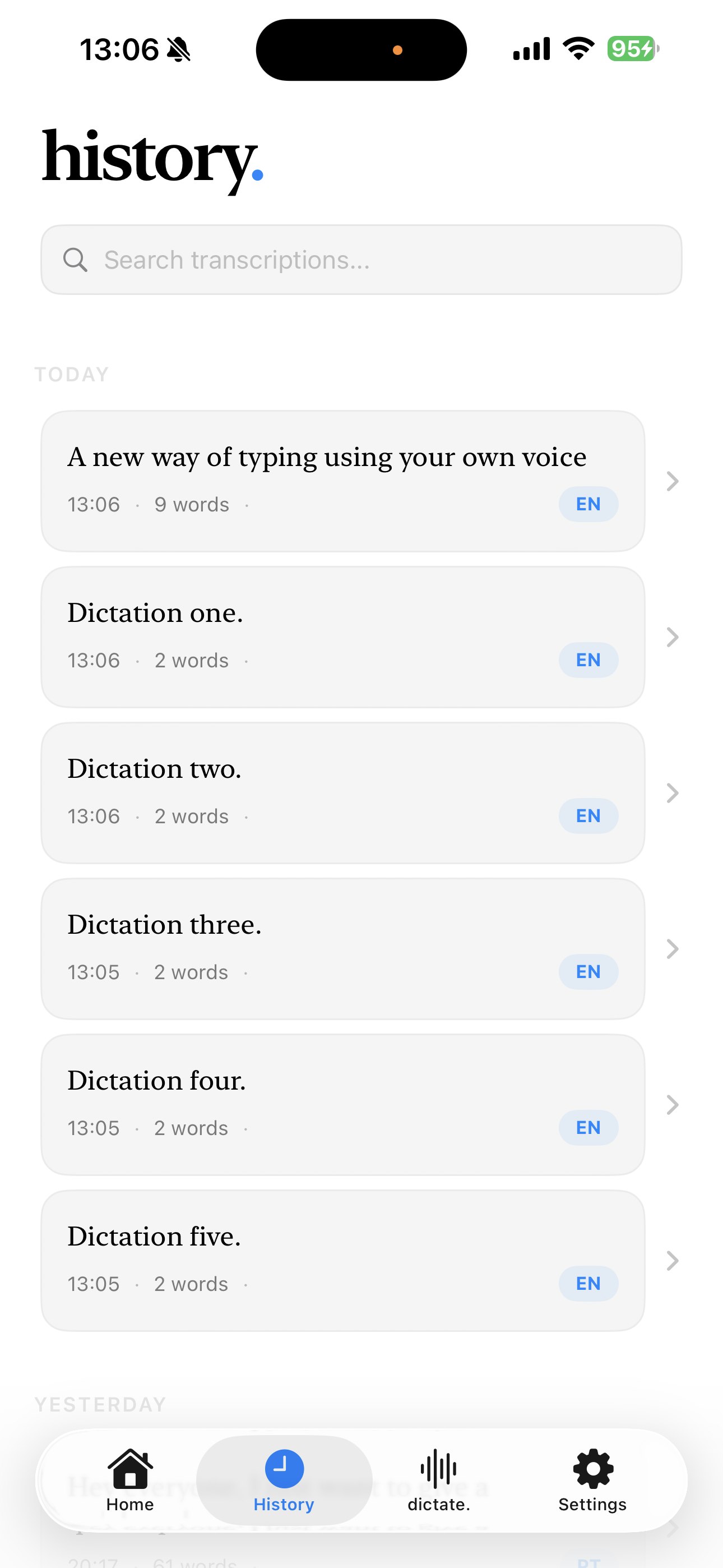The image size is (723, 1568).
Task: Open Settings via the gear icon
Action: click(591, 1469)
